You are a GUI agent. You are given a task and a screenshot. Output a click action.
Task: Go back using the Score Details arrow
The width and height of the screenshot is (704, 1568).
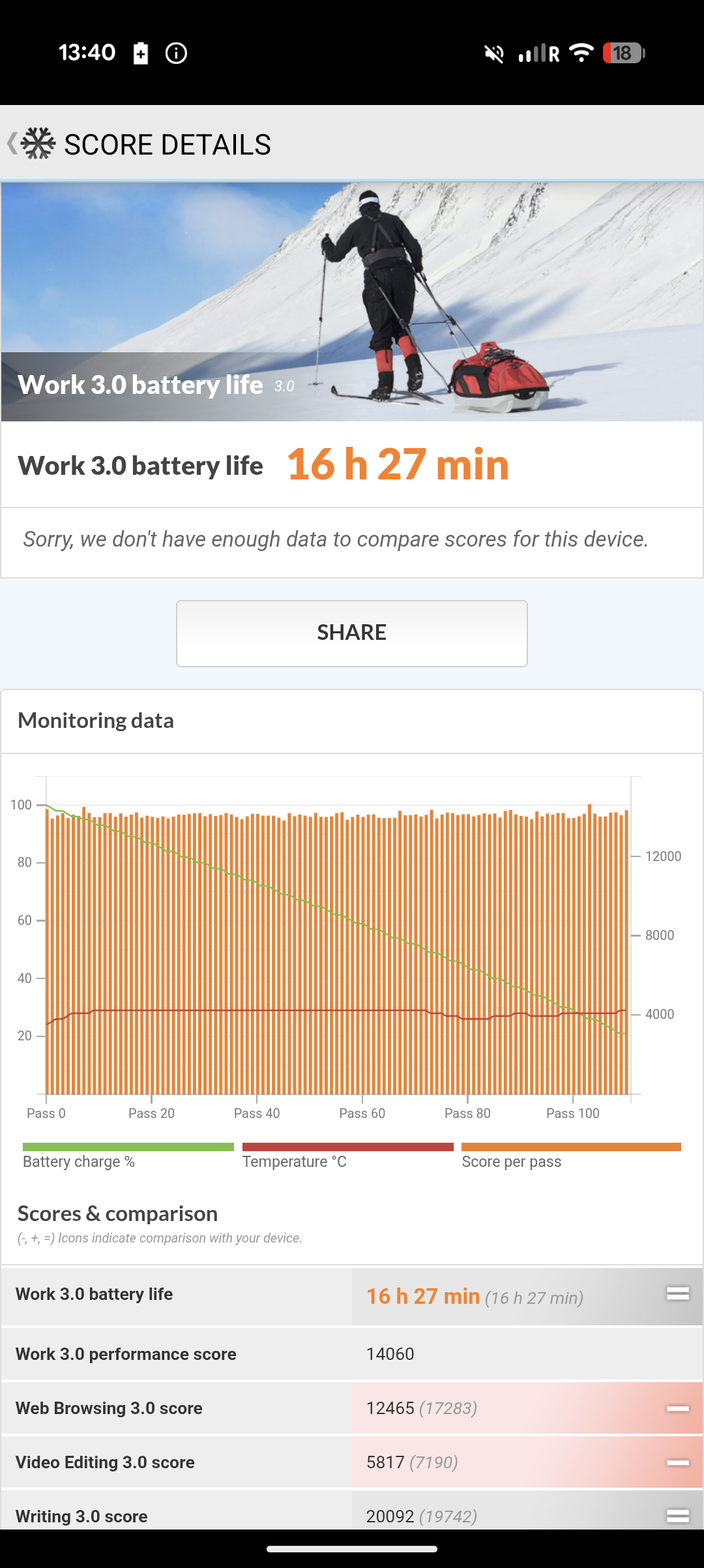[x=13, y=143]
